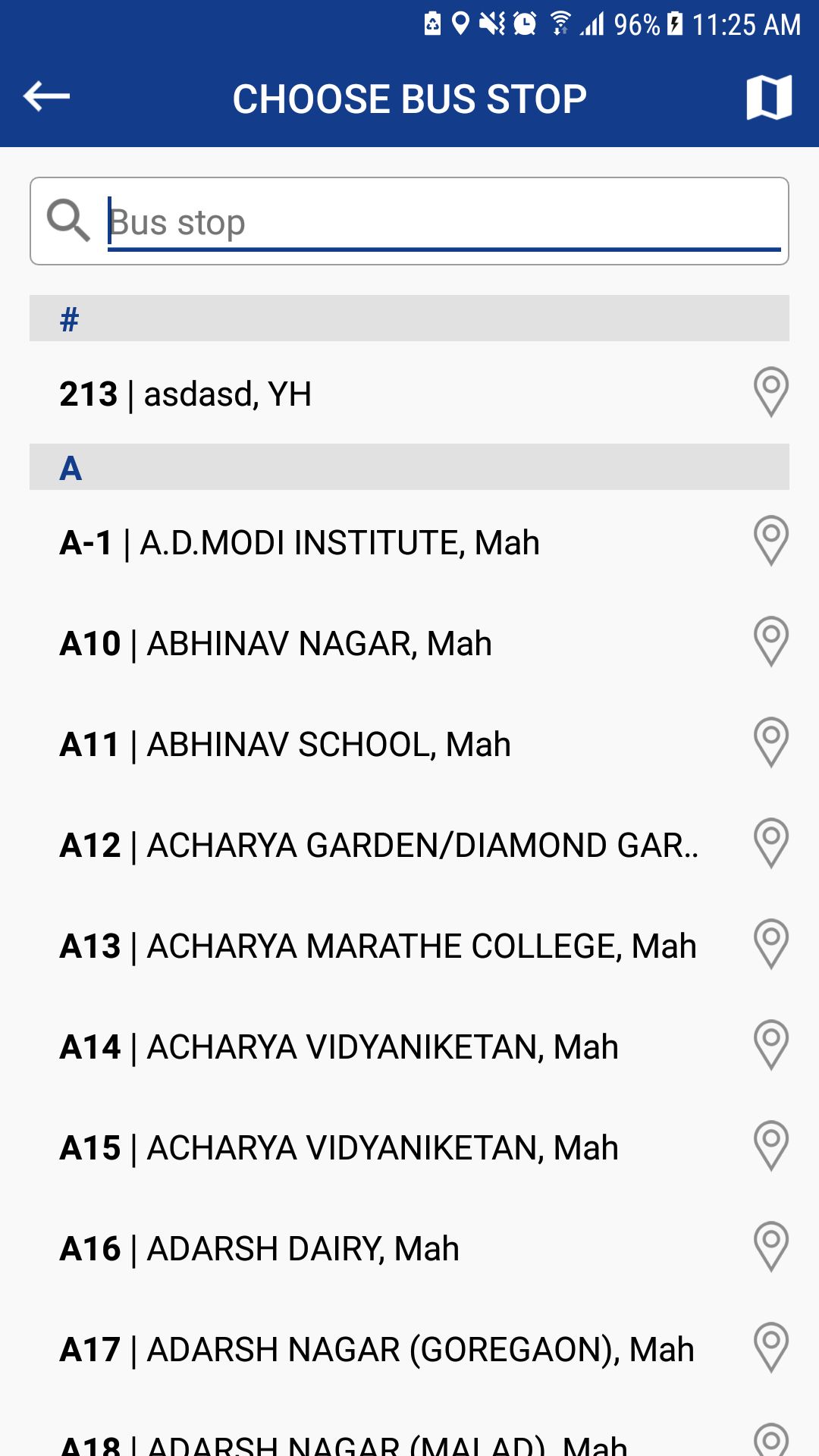Image resolution: width=819 pixels, height=1456 pixels.
Task: Tap location pin beside A10 ABHINAV NAGAR
Action: click(771, 642)
